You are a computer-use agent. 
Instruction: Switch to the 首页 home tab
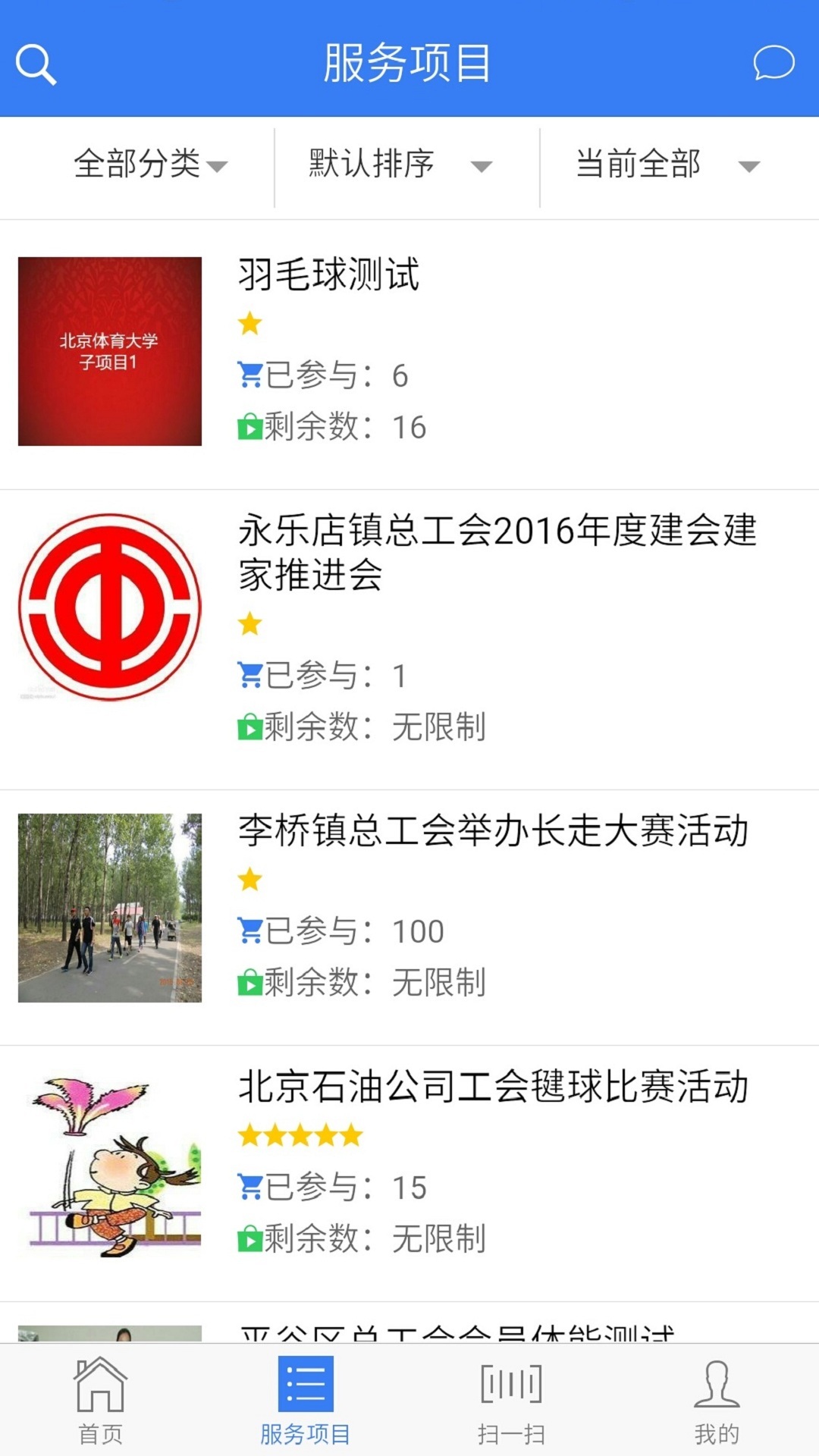tap(100, 1401)
